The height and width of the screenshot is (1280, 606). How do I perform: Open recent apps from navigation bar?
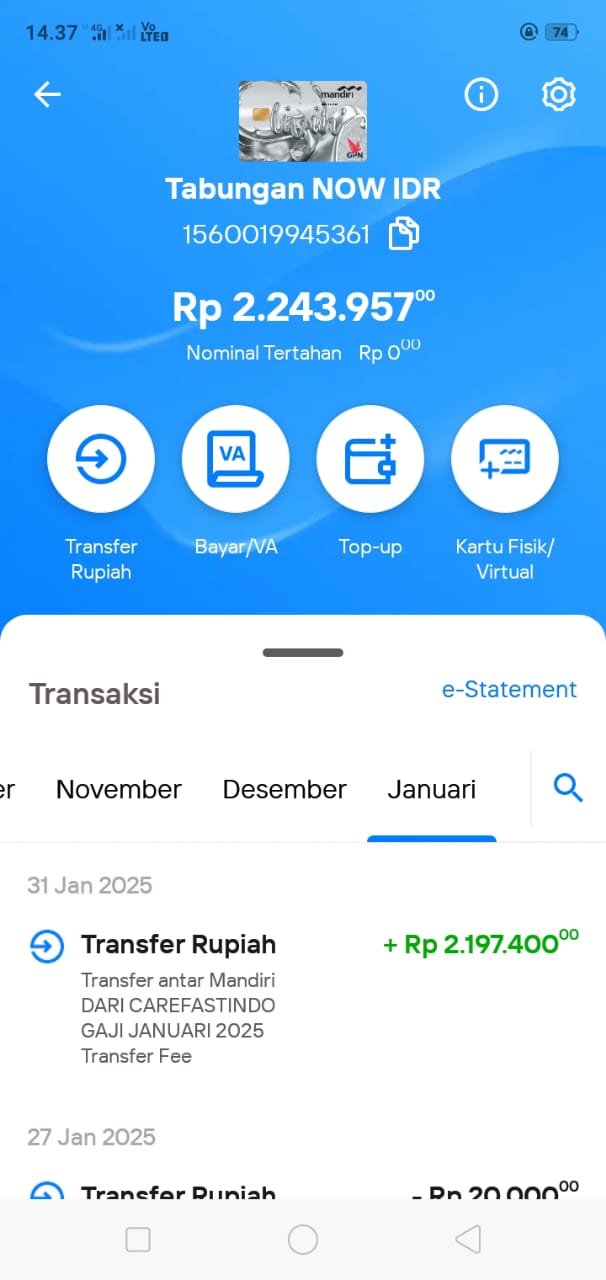138,1240
